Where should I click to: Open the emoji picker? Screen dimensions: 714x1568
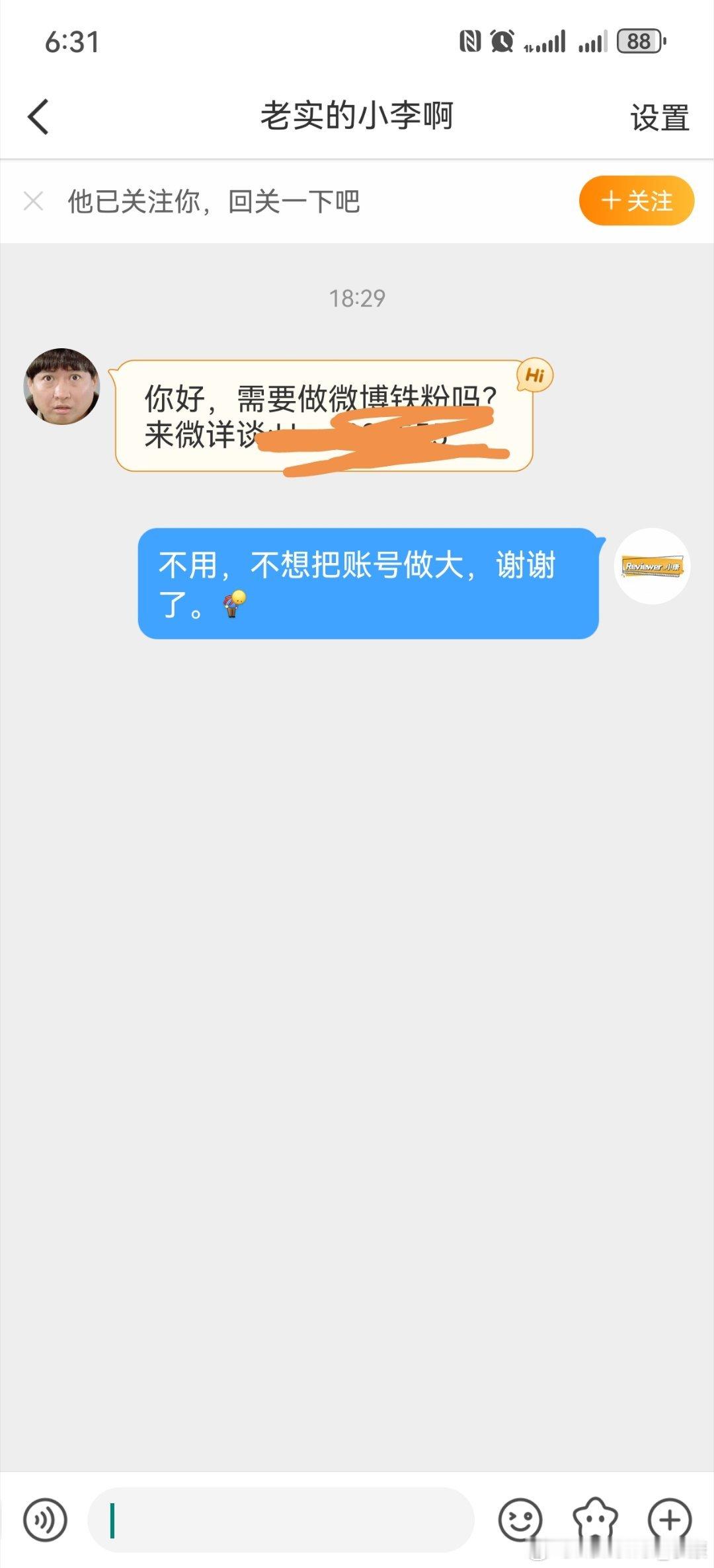[x=520, y=1520]
